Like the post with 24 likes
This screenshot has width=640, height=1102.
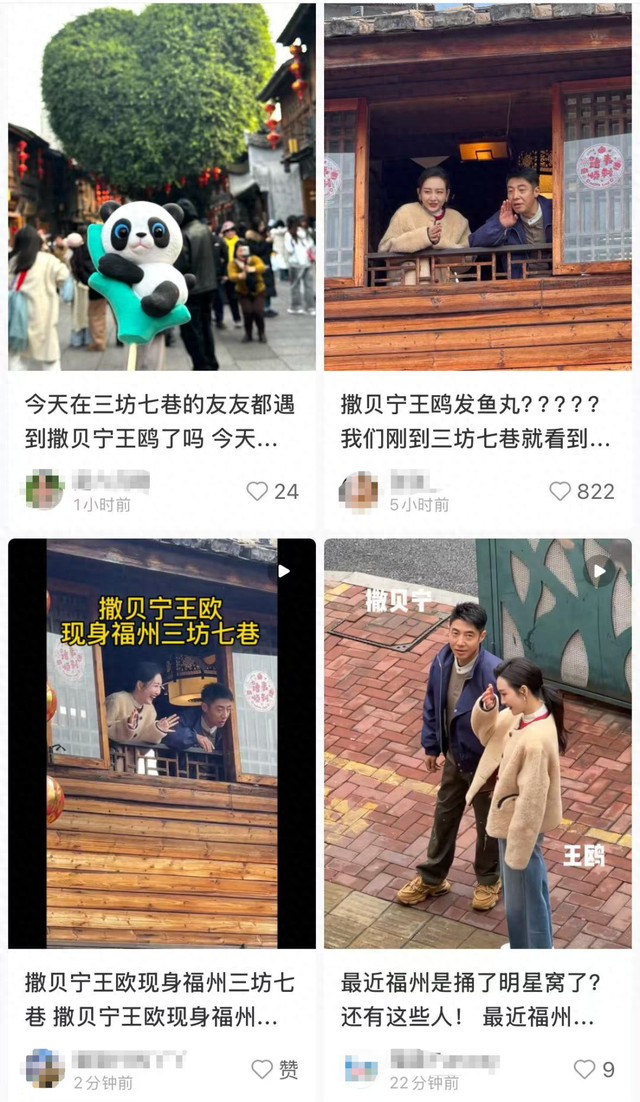258,491
